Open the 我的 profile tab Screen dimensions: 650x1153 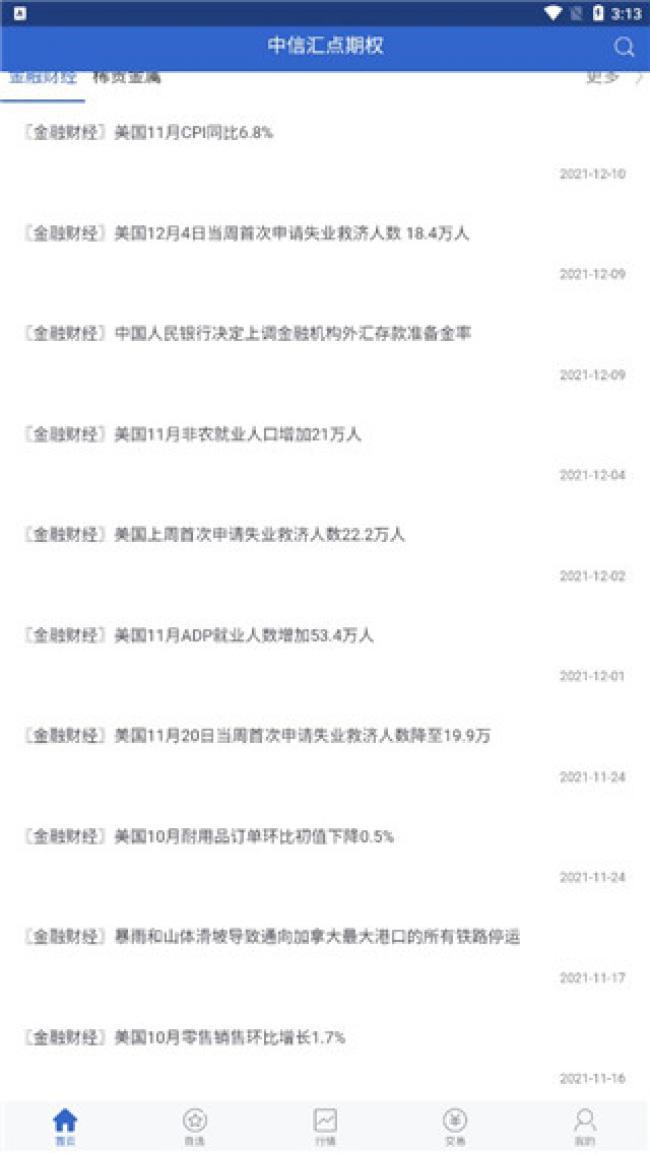coord(585,1127)
